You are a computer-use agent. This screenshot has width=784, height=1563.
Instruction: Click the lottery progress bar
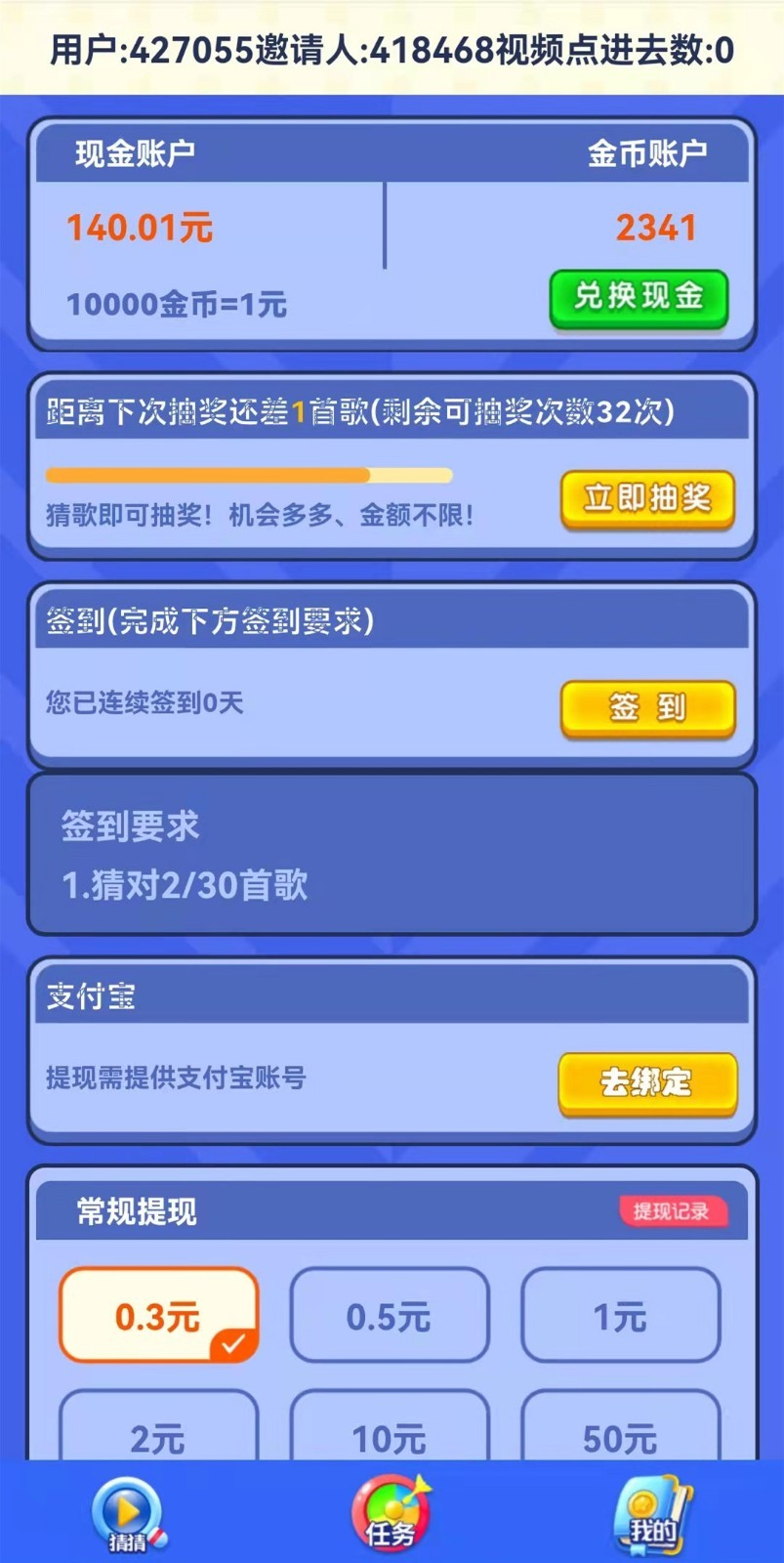click(x=250, y=476)
